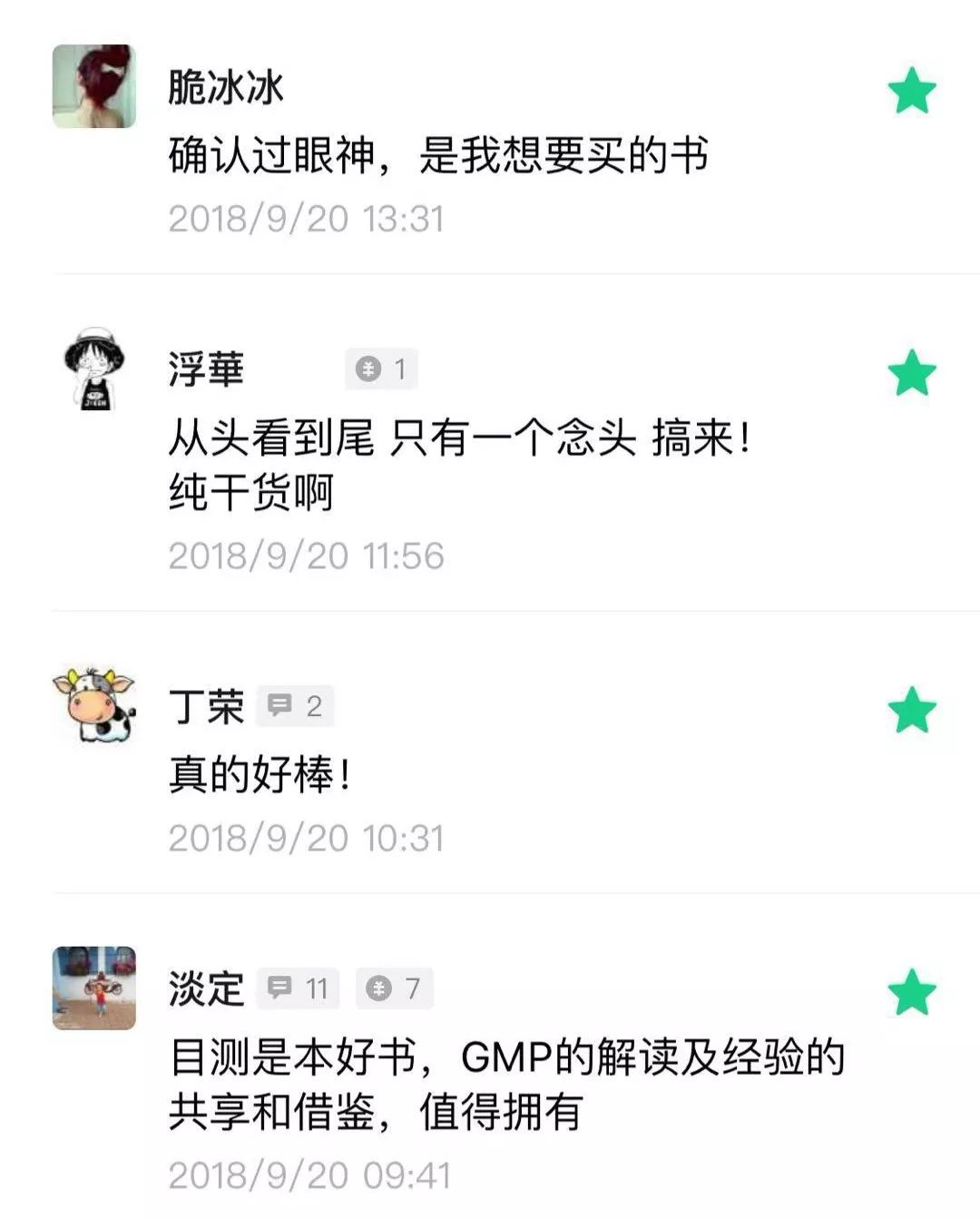View 丁荣's 2 comments badge
This screenshot has height=1219, width=980.
tap(296, 706)
